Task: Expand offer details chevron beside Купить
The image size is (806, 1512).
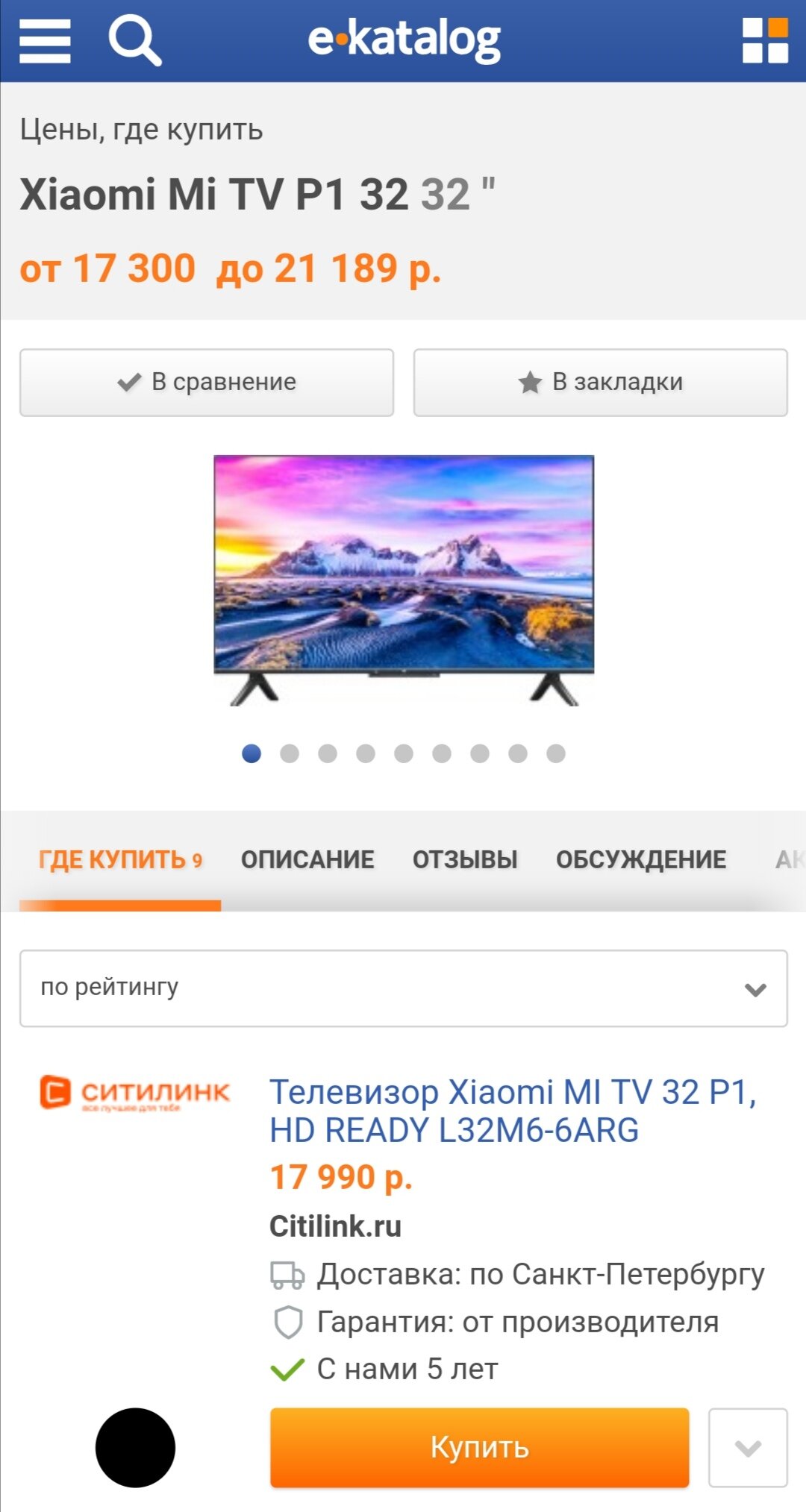Action: (x=748, y=1447)
